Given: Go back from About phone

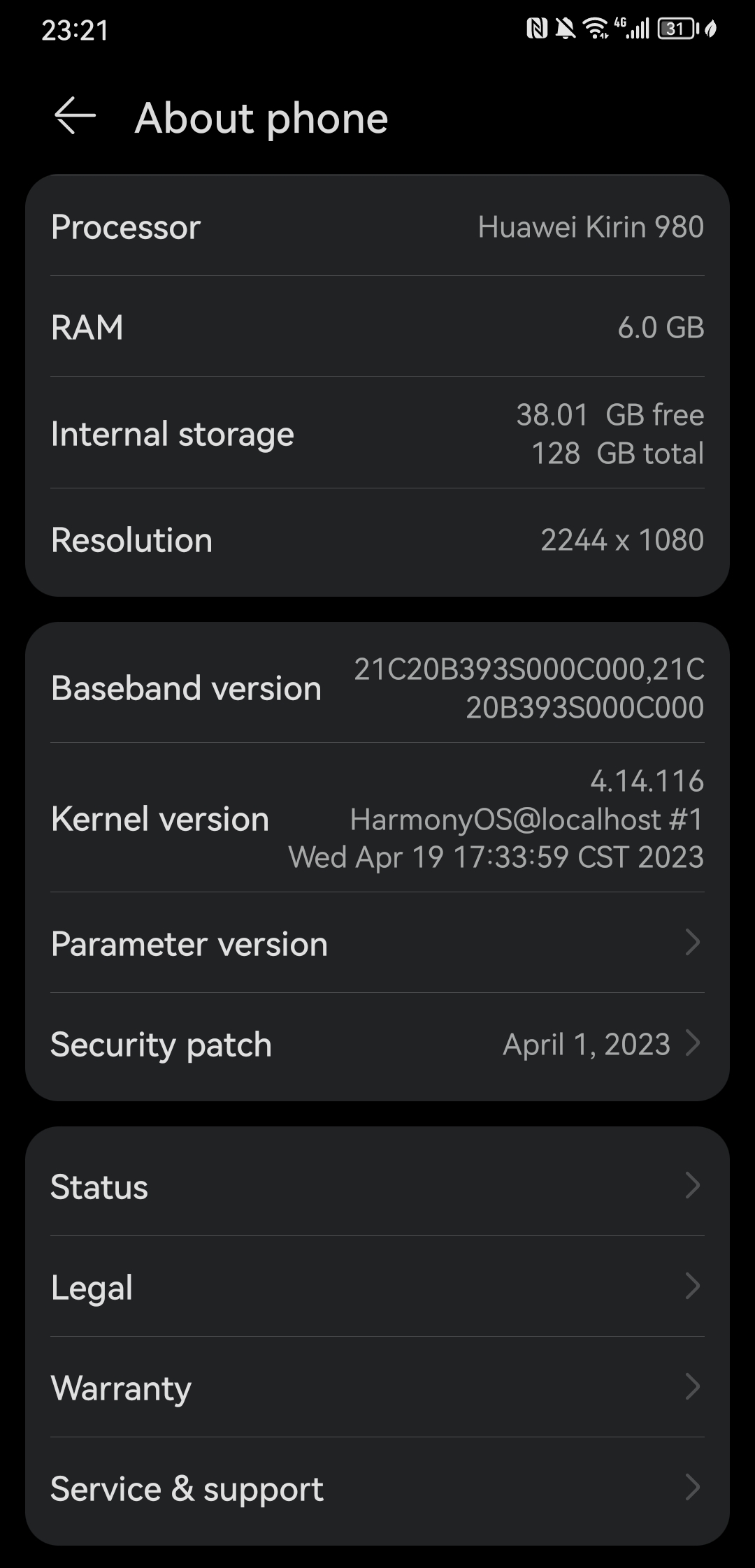Looking at the screenshot, I should tap(75, 116).
